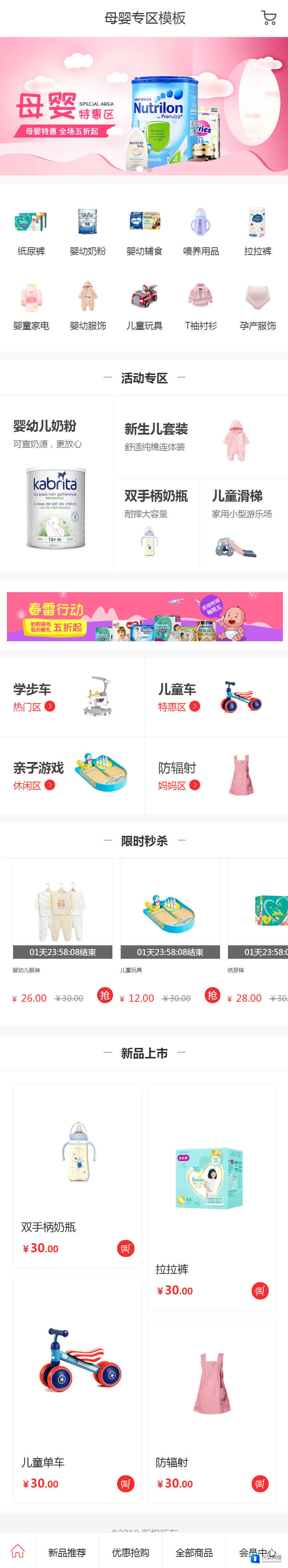This screenshot has height=1568, width=288.
Task: Open the shopping cart icon
Action: point(268,18)
